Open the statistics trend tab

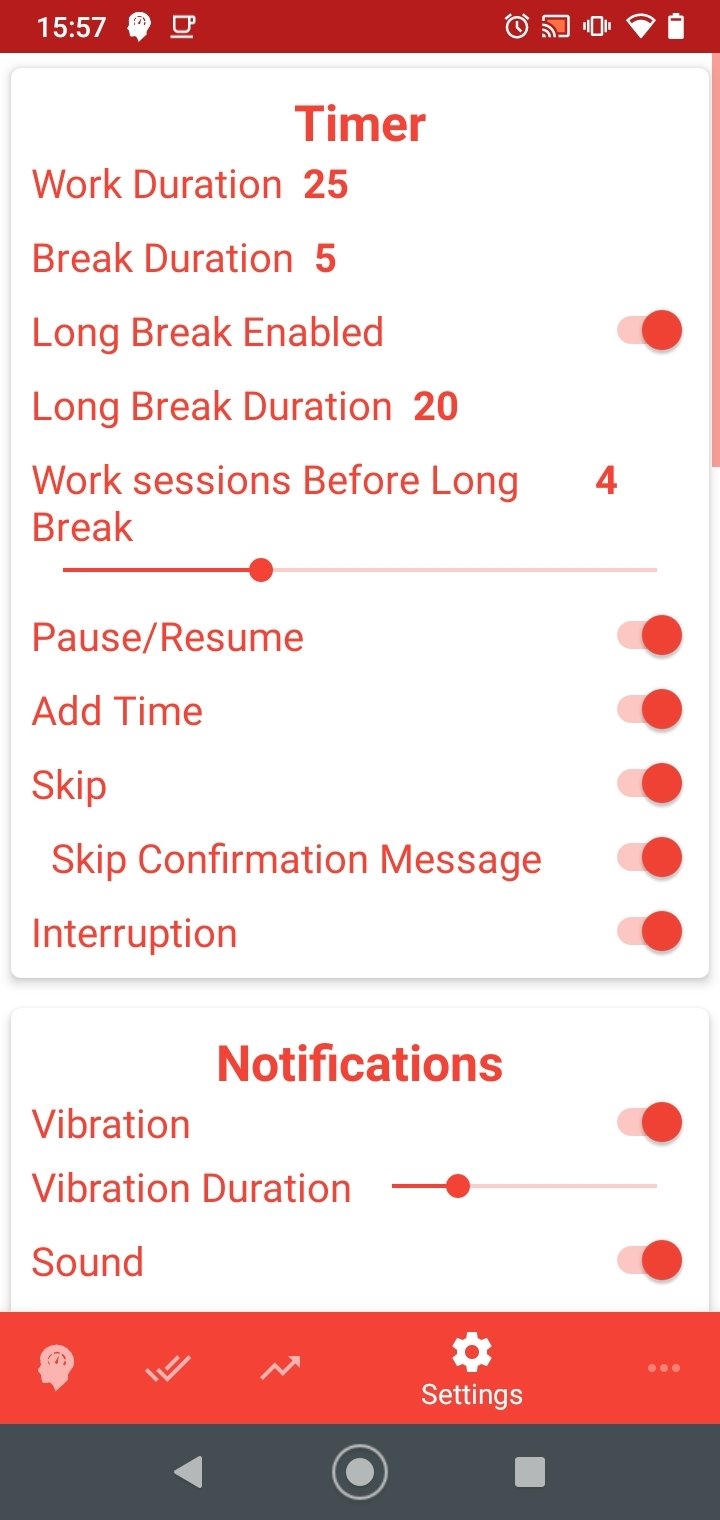[280, 1368]
